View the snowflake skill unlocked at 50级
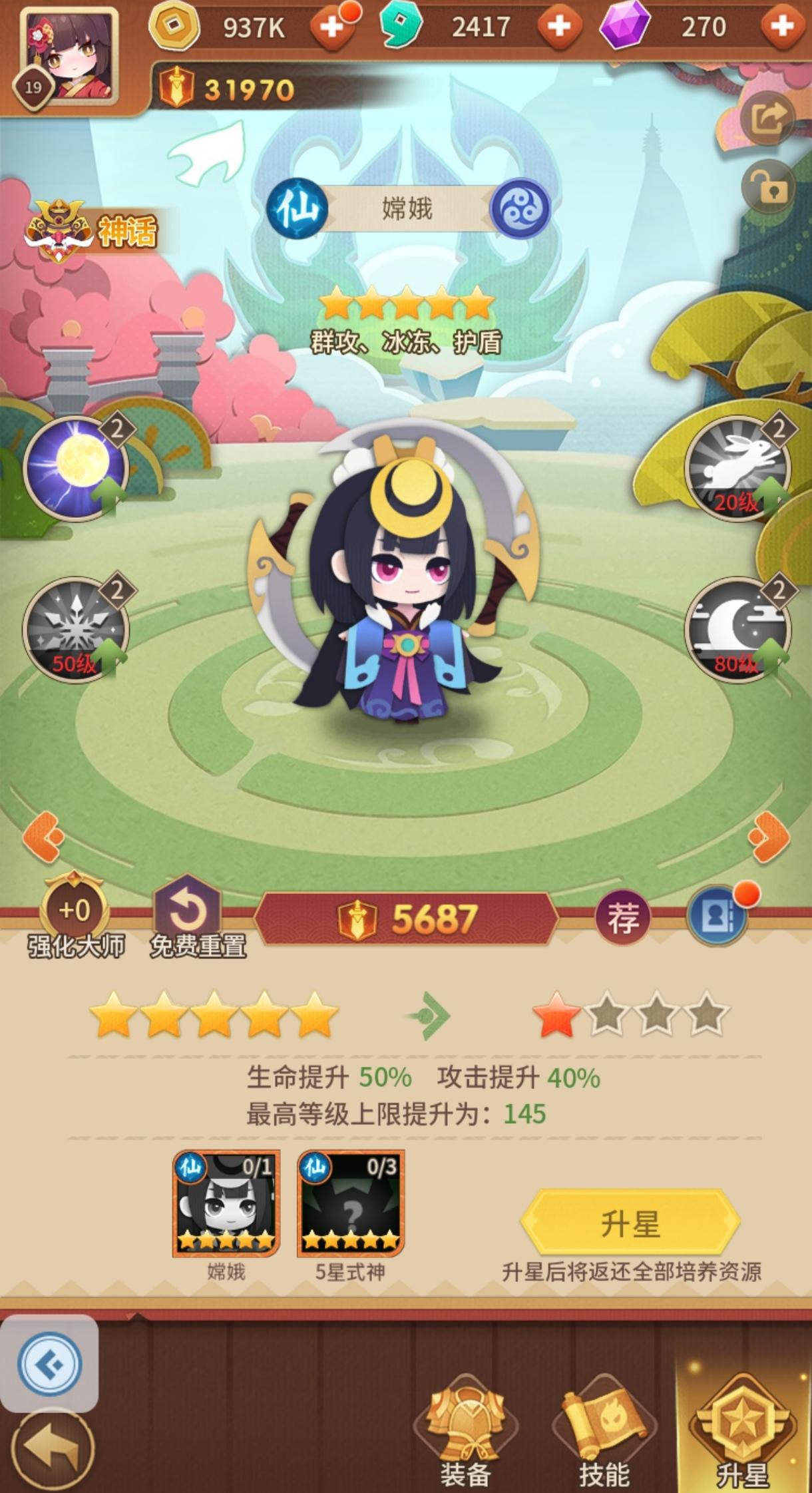The image size is (812, 1493). [77, 629]
